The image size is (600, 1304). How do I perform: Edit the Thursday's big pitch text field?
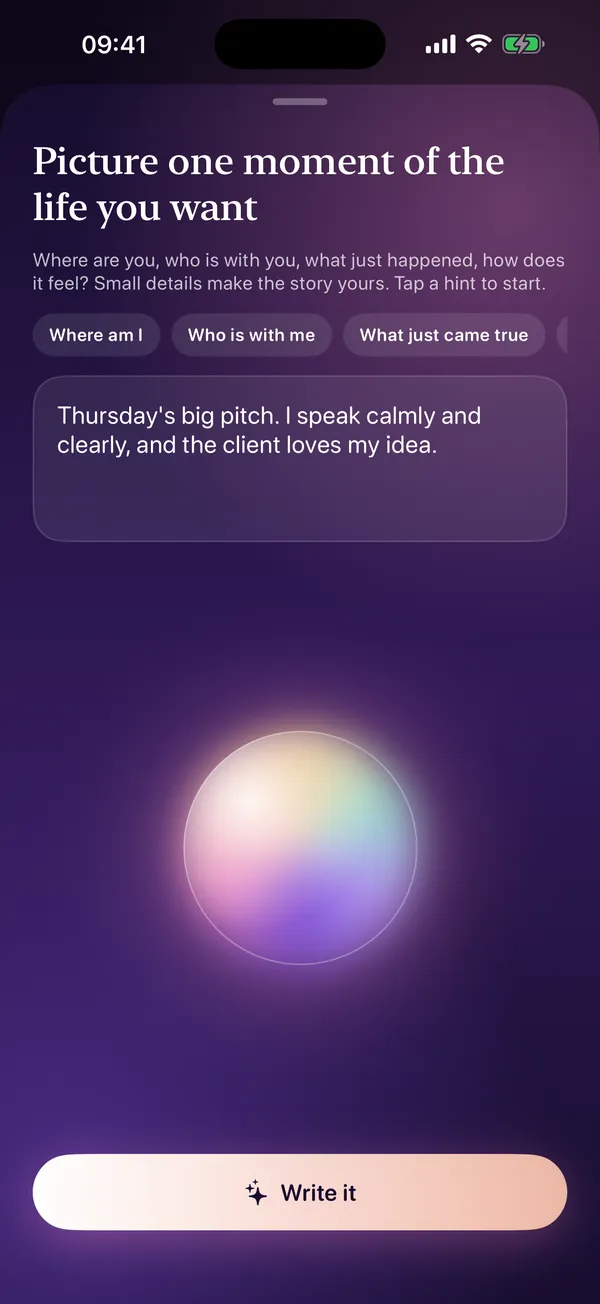point(300,459)
